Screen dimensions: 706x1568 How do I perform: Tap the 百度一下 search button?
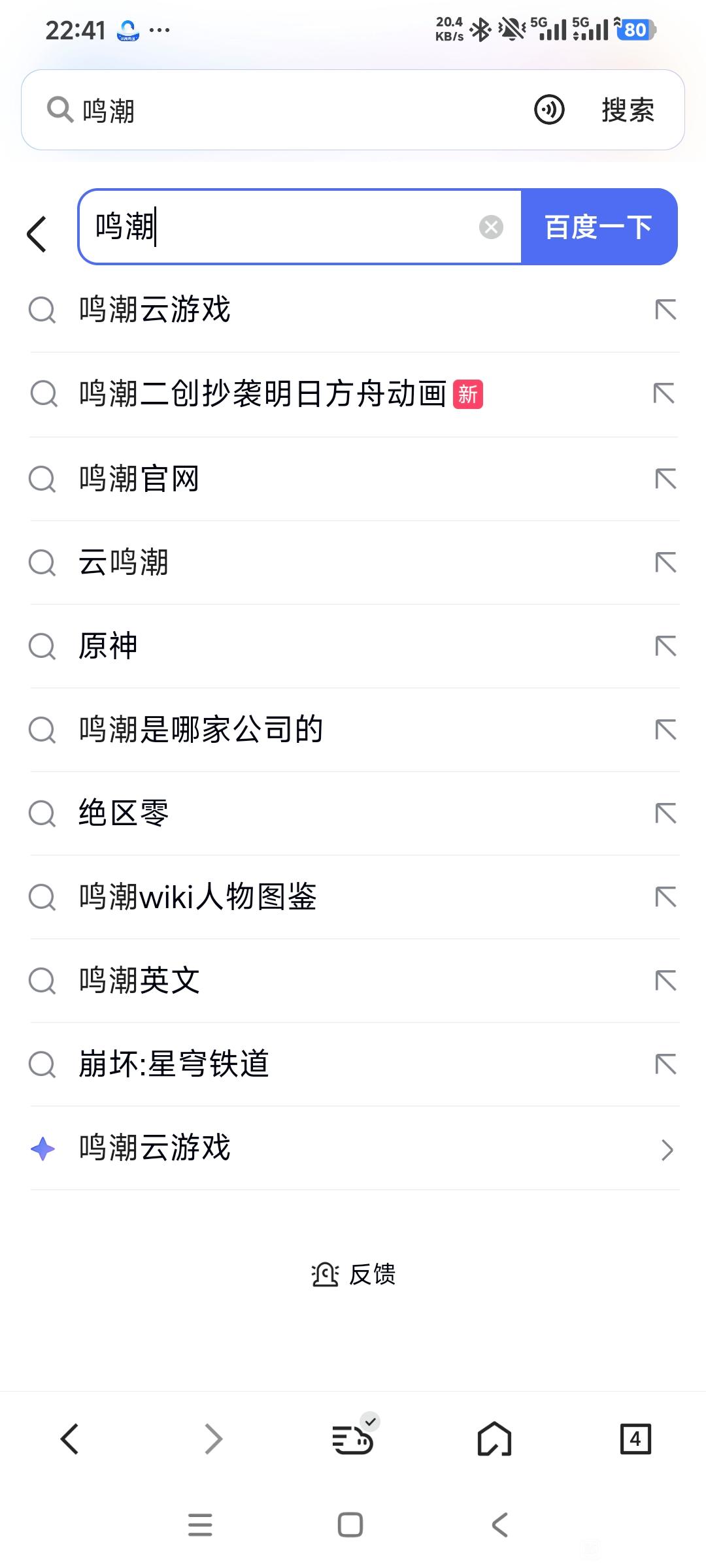pos(598,227)
